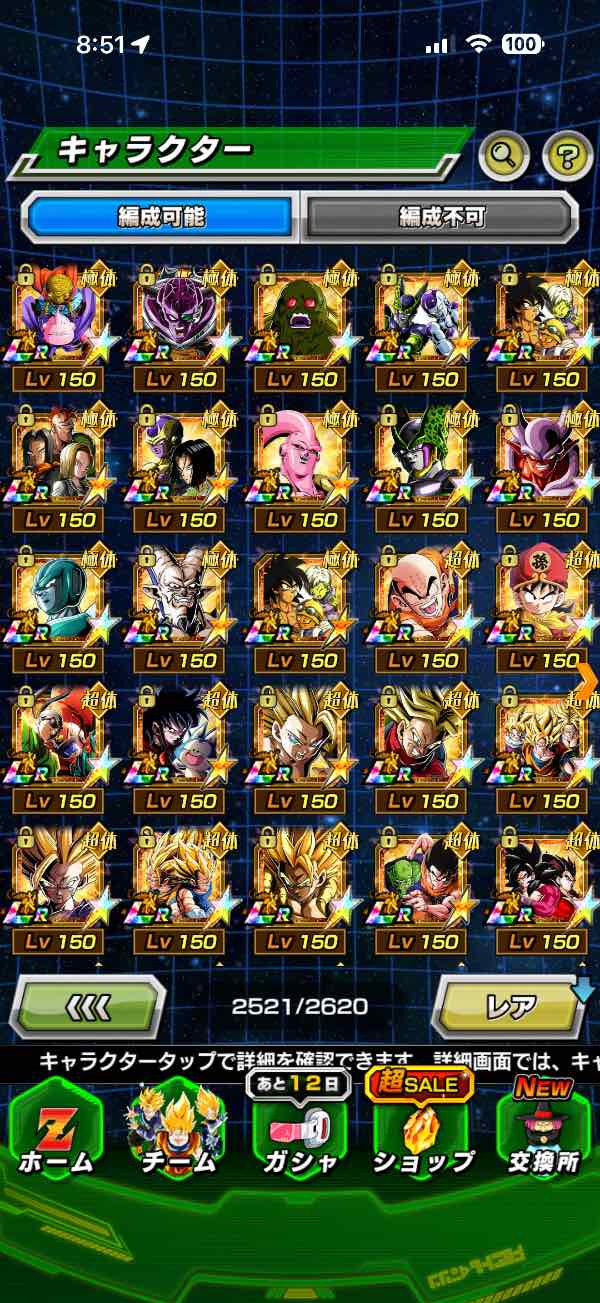Open the question mark help icon
Viewport: 600px width, 1303px height.
pyautogui.click(x=567, y=154)
